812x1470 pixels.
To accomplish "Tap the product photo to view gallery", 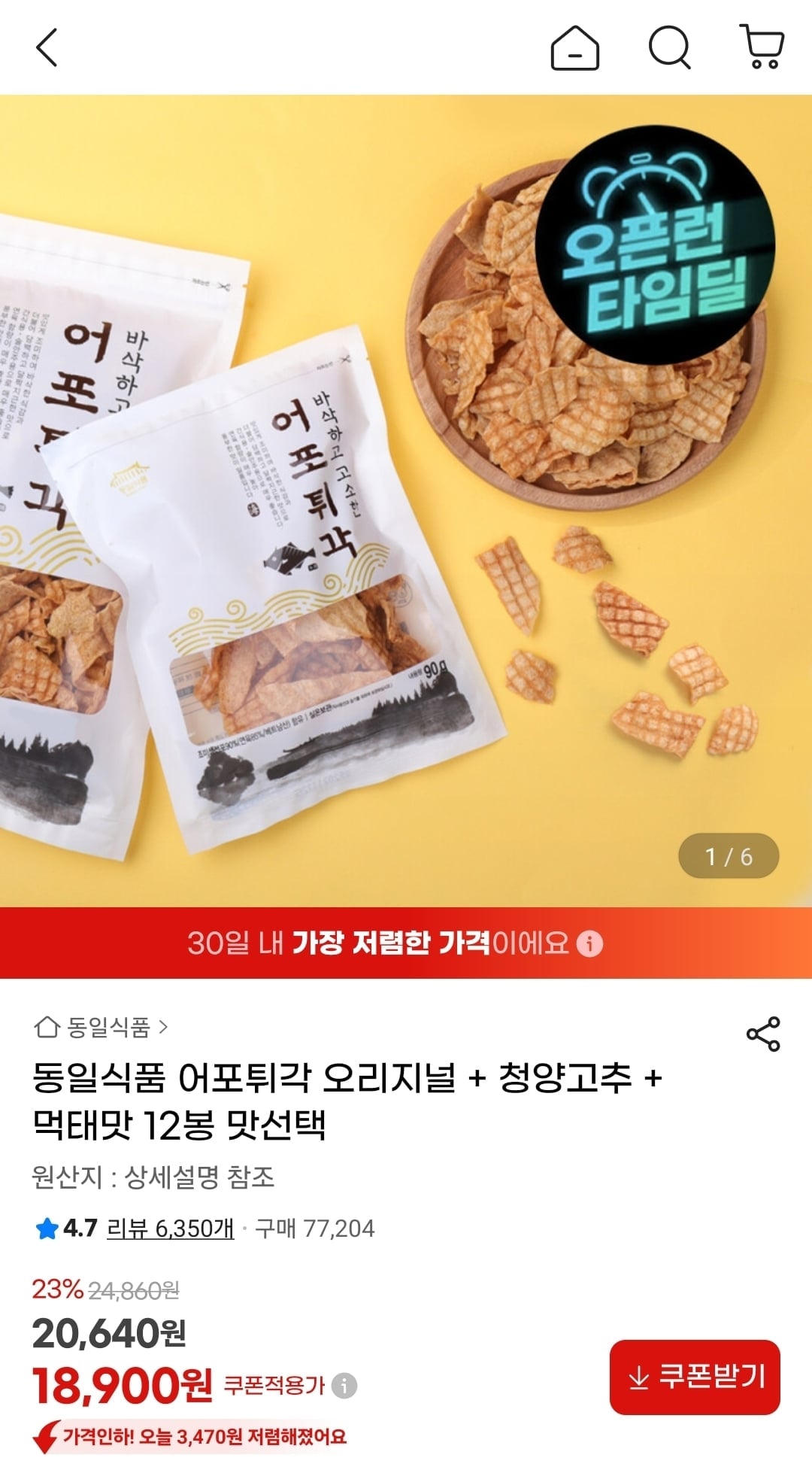I will pyautogui.click(x=301, y=527).
